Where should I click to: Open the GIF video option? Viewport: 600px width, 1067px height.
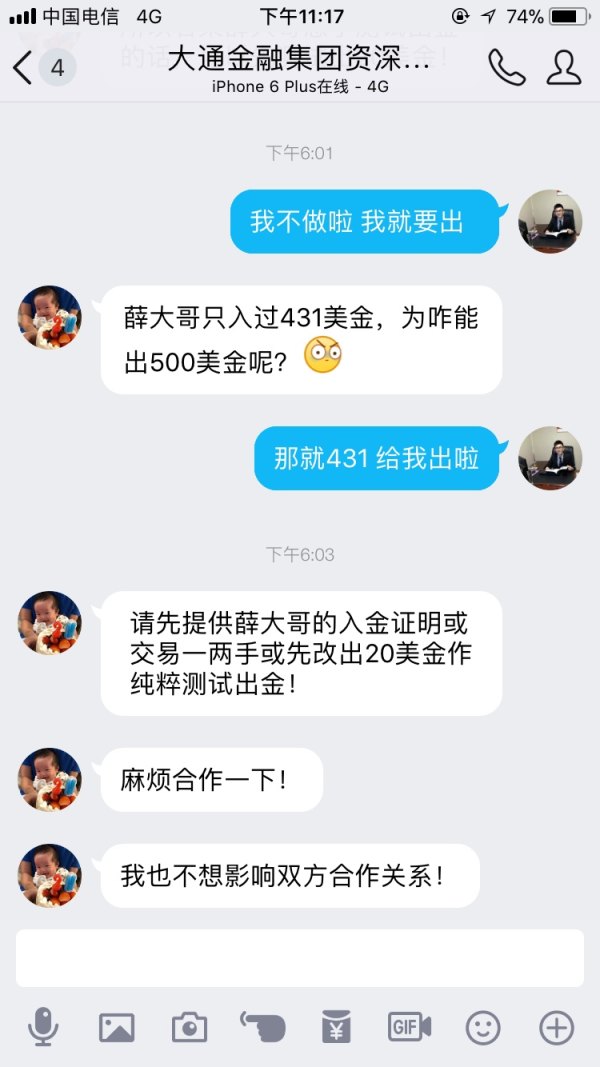click(409, 1027)
